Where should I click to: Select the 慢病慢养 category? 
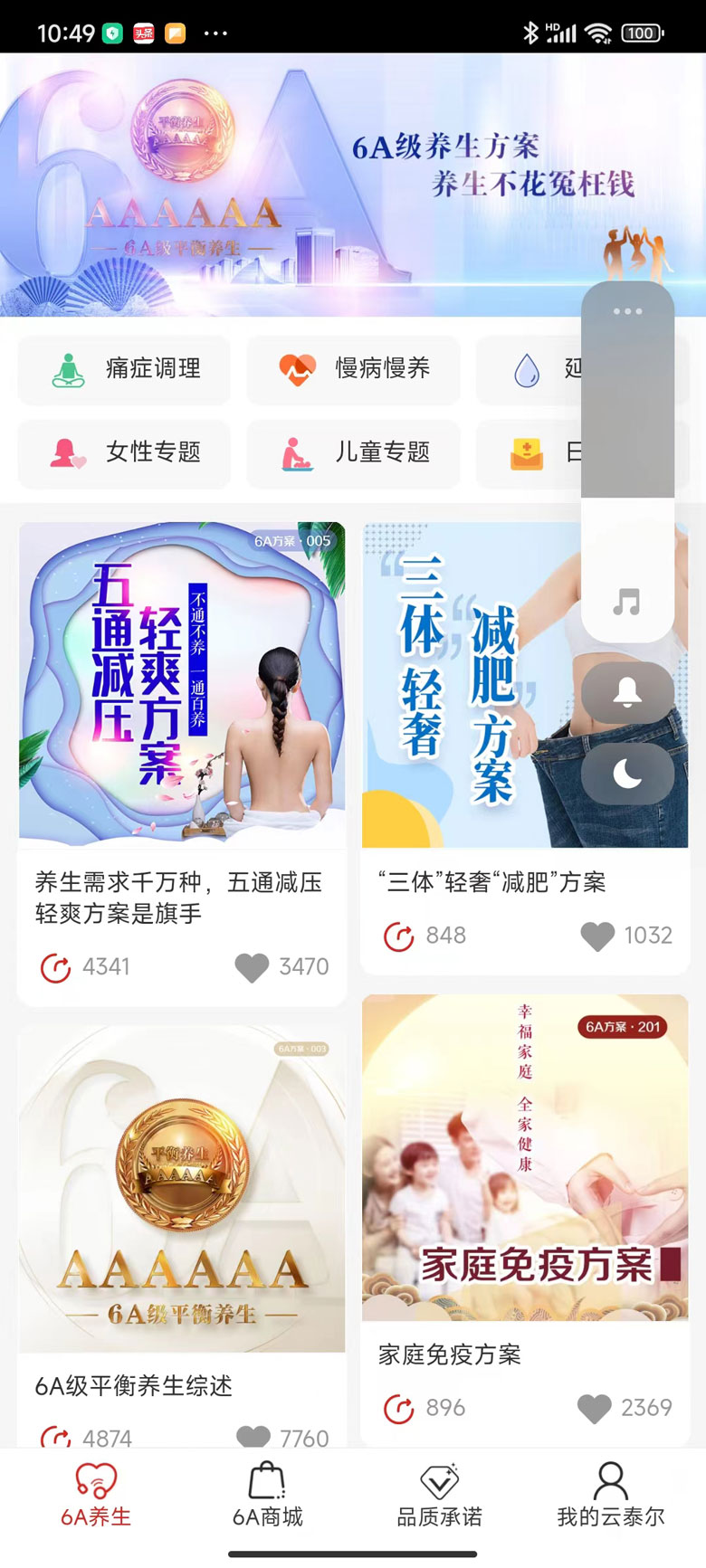[353, 369]
